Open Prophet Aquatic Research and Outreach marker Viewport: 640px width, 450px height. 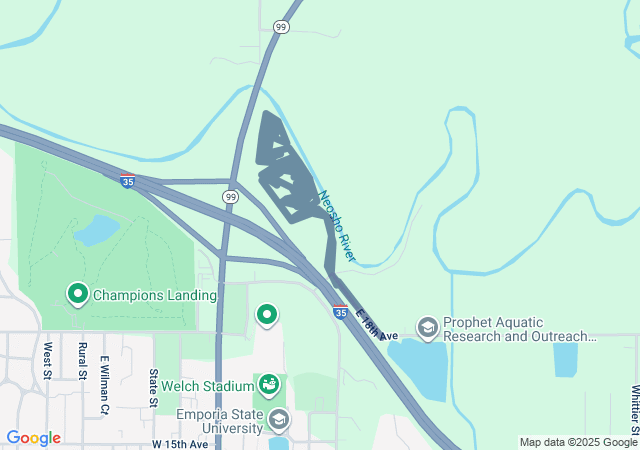428,328
